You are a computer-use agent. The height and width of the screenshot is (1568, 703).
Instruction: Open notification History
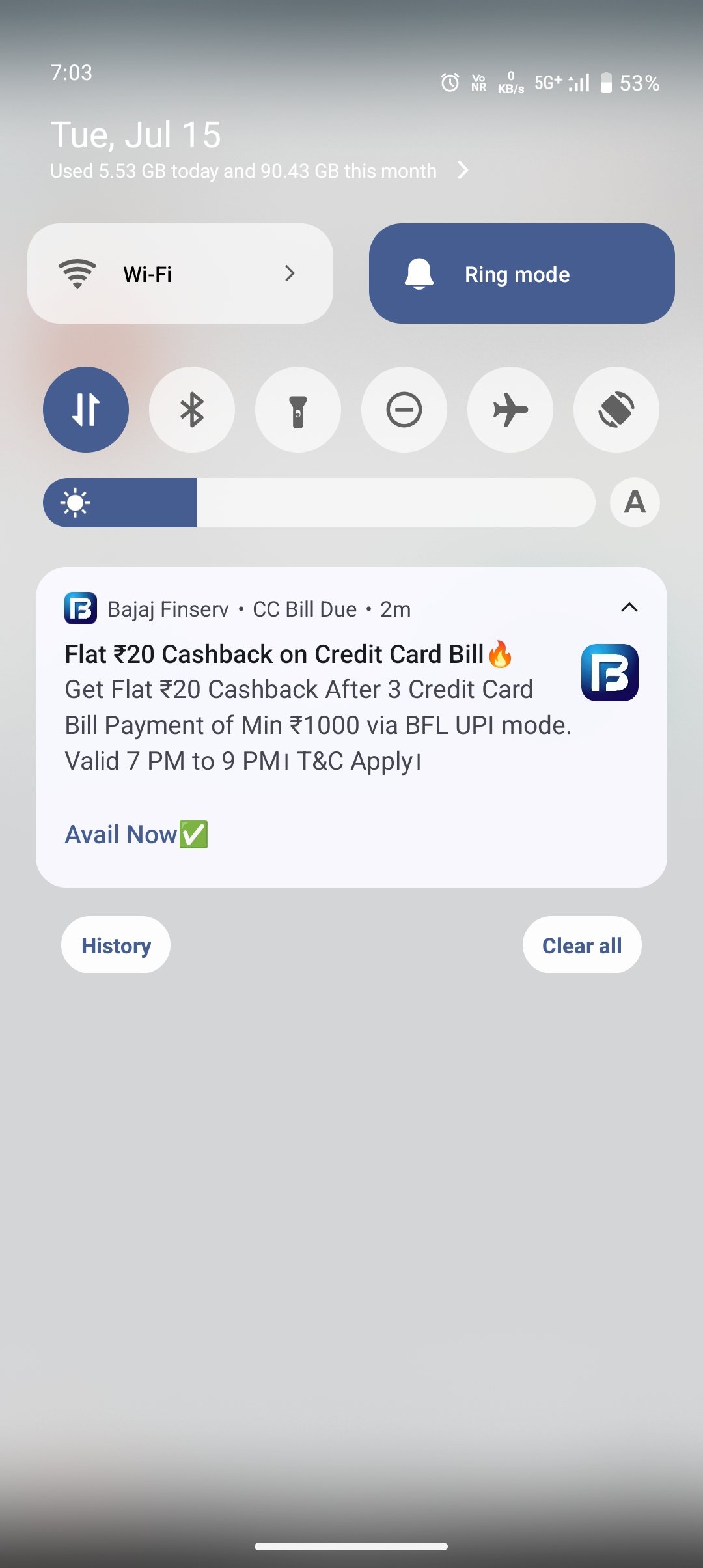coord(116,945)
